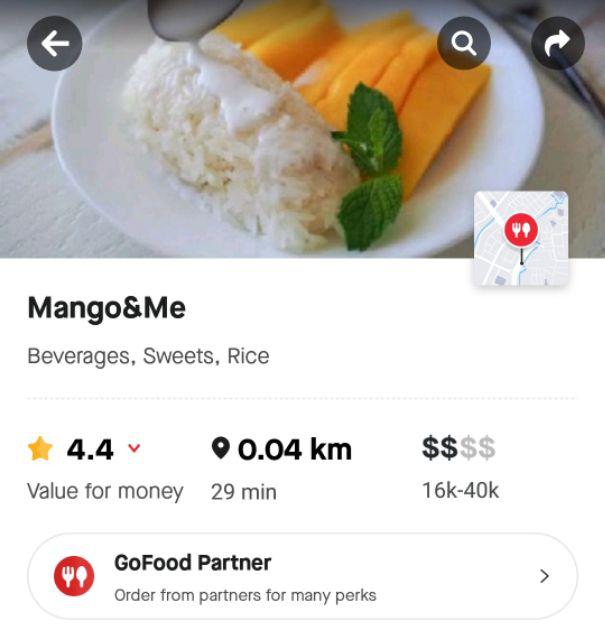Open the restaurant location map thumbnail

(x=520, y=239)
